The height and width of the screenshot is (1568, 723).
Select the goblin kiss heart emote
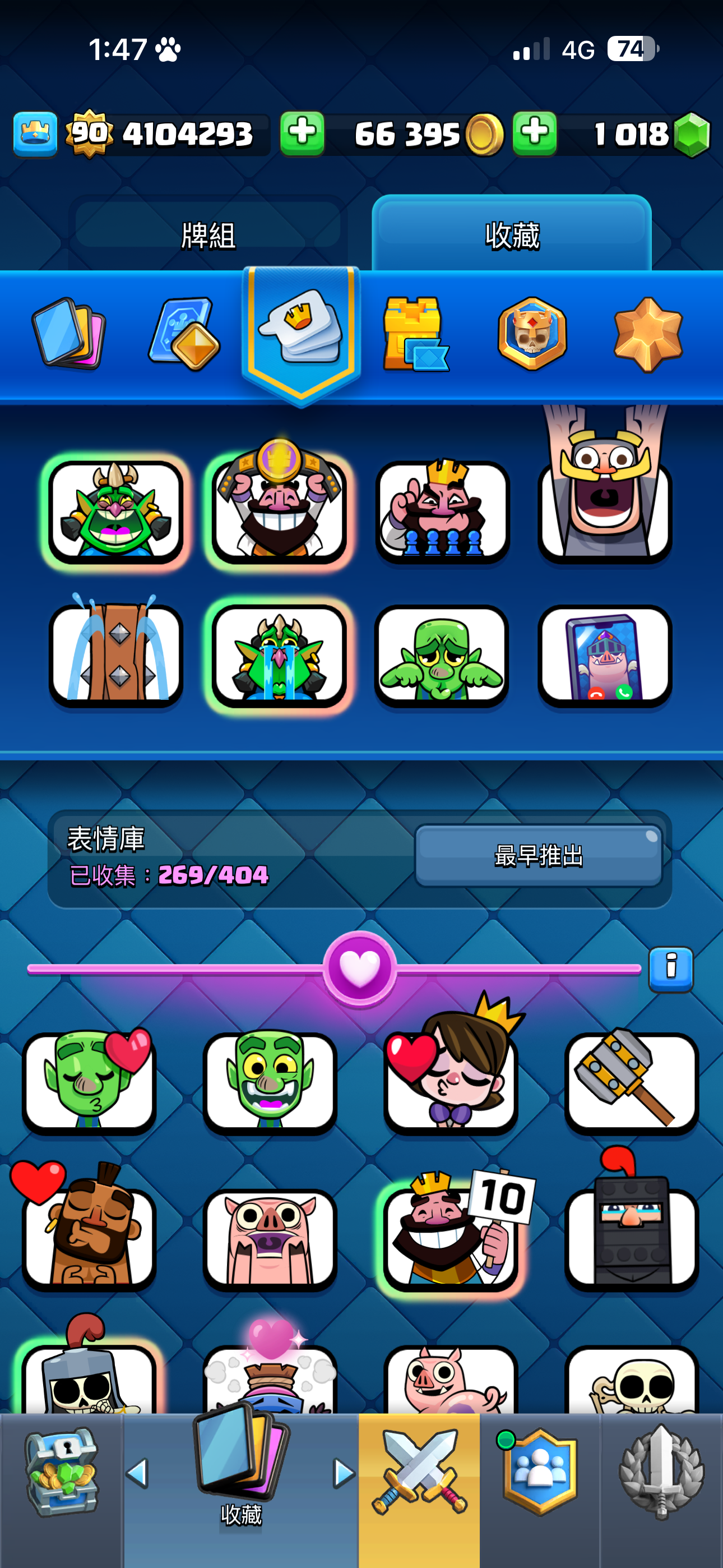(90, 1081)
